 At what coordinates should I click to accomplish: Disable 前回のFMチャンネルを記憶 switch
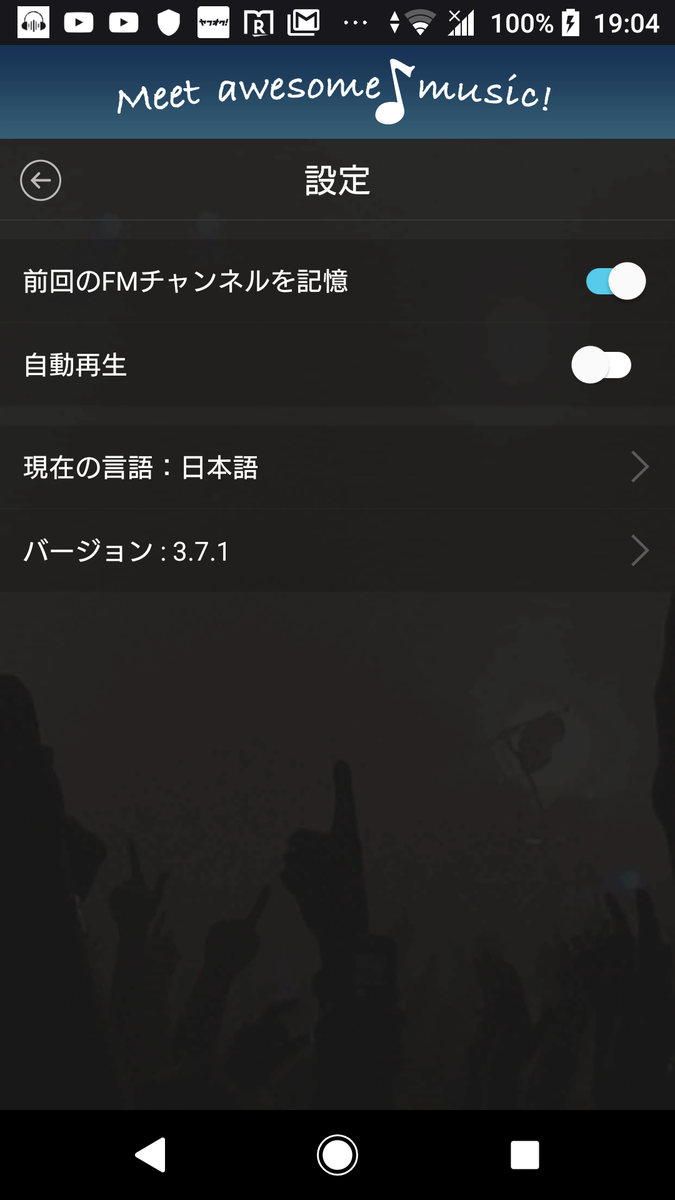[615, 282]
